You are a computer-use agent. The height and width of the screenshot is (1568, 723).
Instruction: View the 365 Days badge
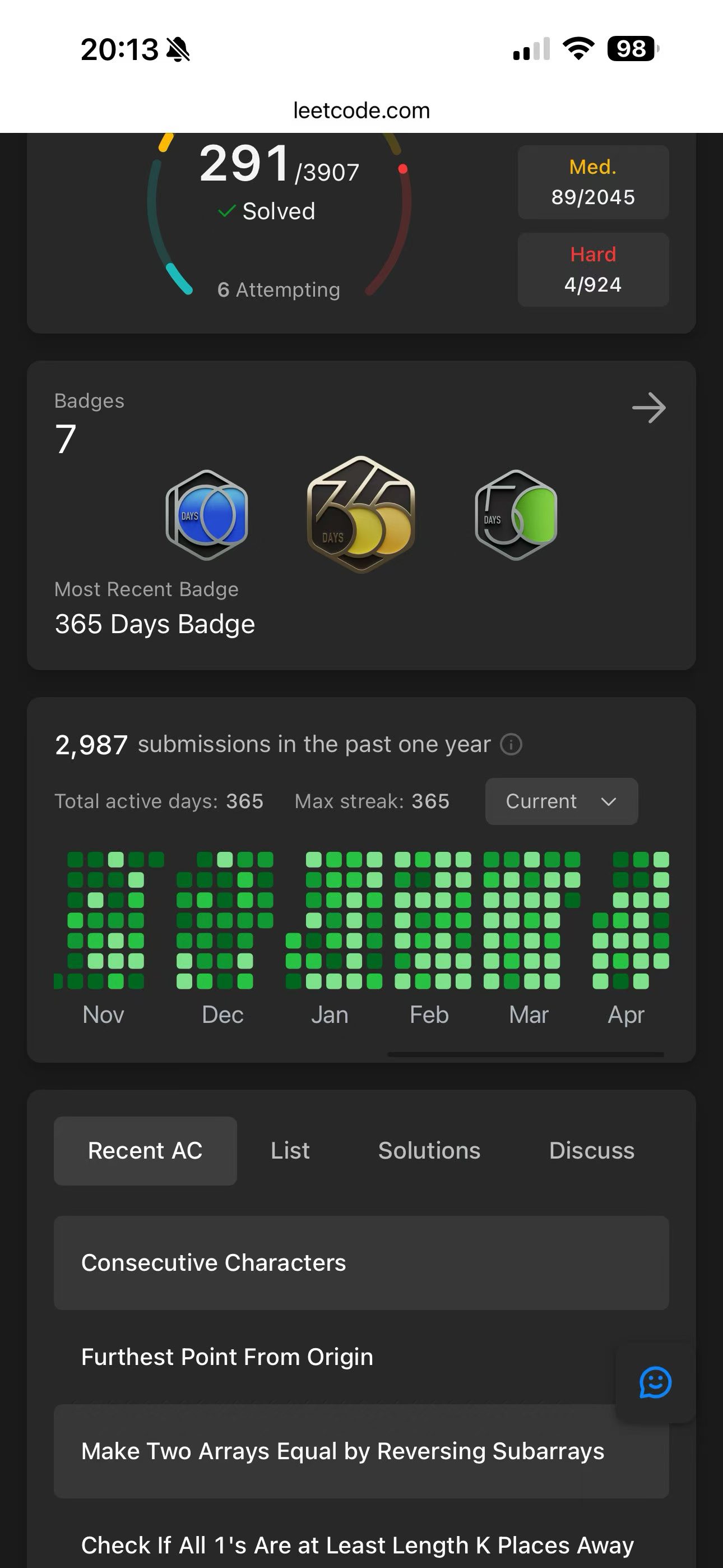[x=361, y=514]
